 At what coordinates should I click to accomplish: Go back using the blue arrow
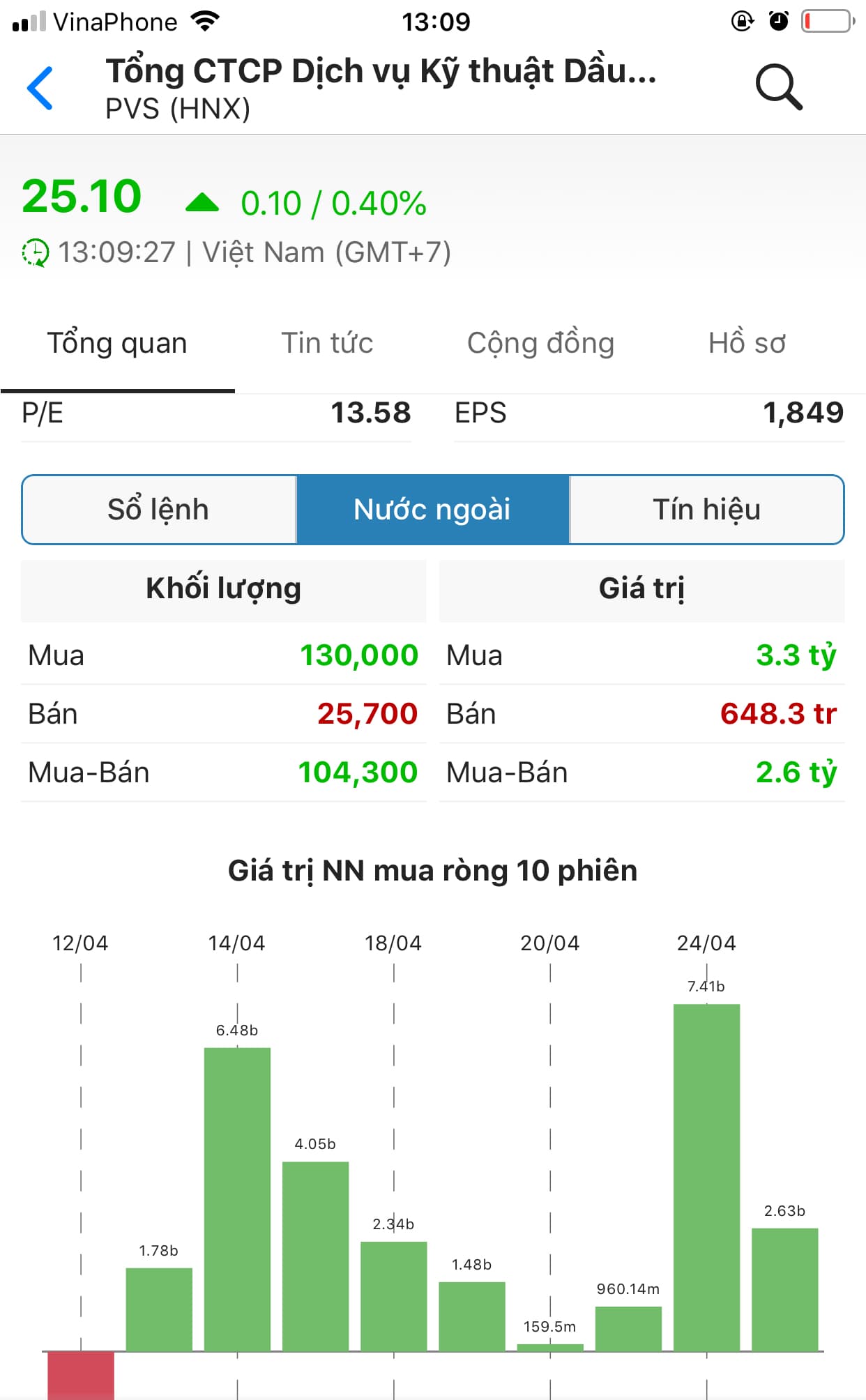pos(40,88)
